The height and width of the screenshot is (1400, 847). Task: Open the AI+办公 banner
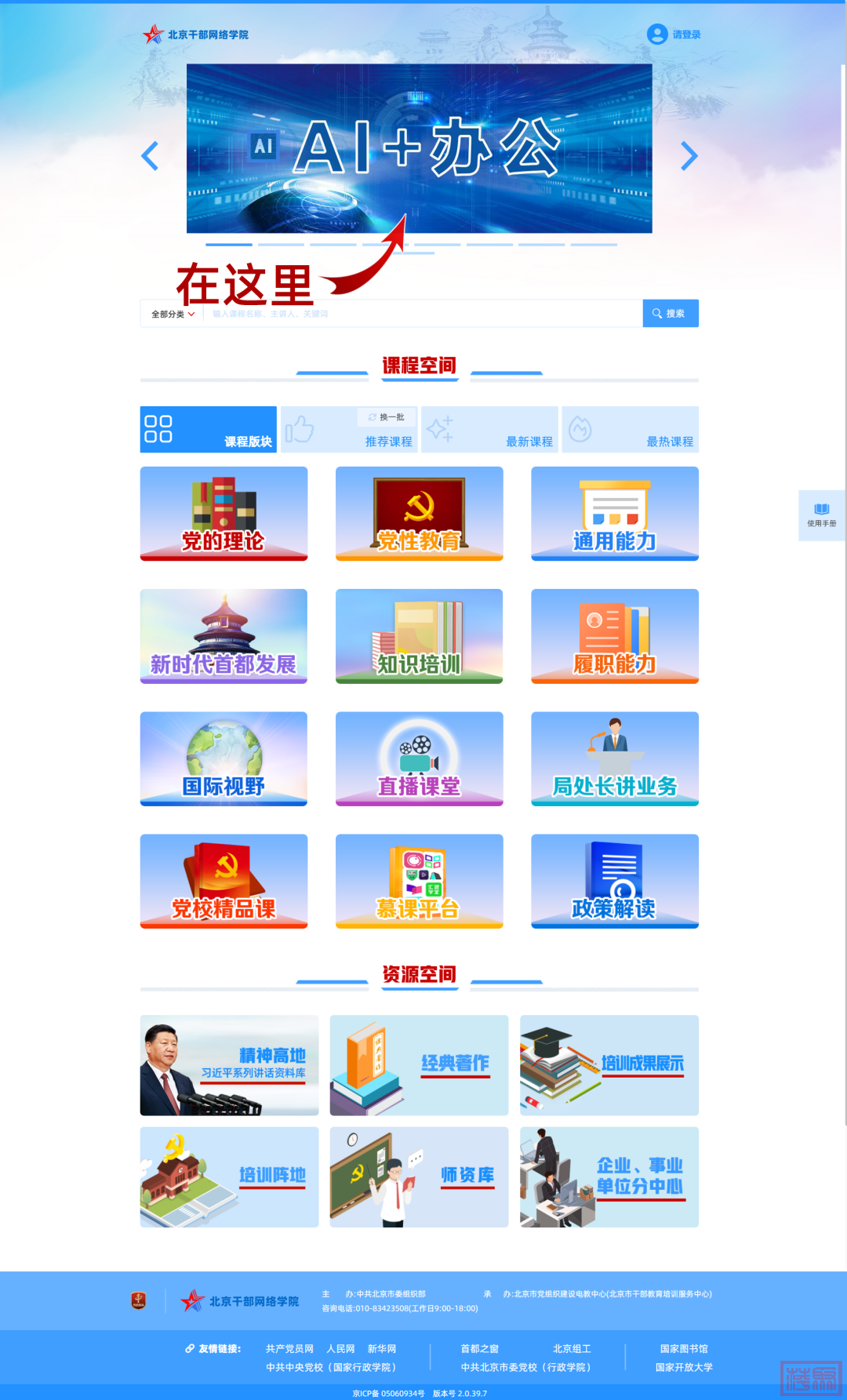(x=419, y=148)
